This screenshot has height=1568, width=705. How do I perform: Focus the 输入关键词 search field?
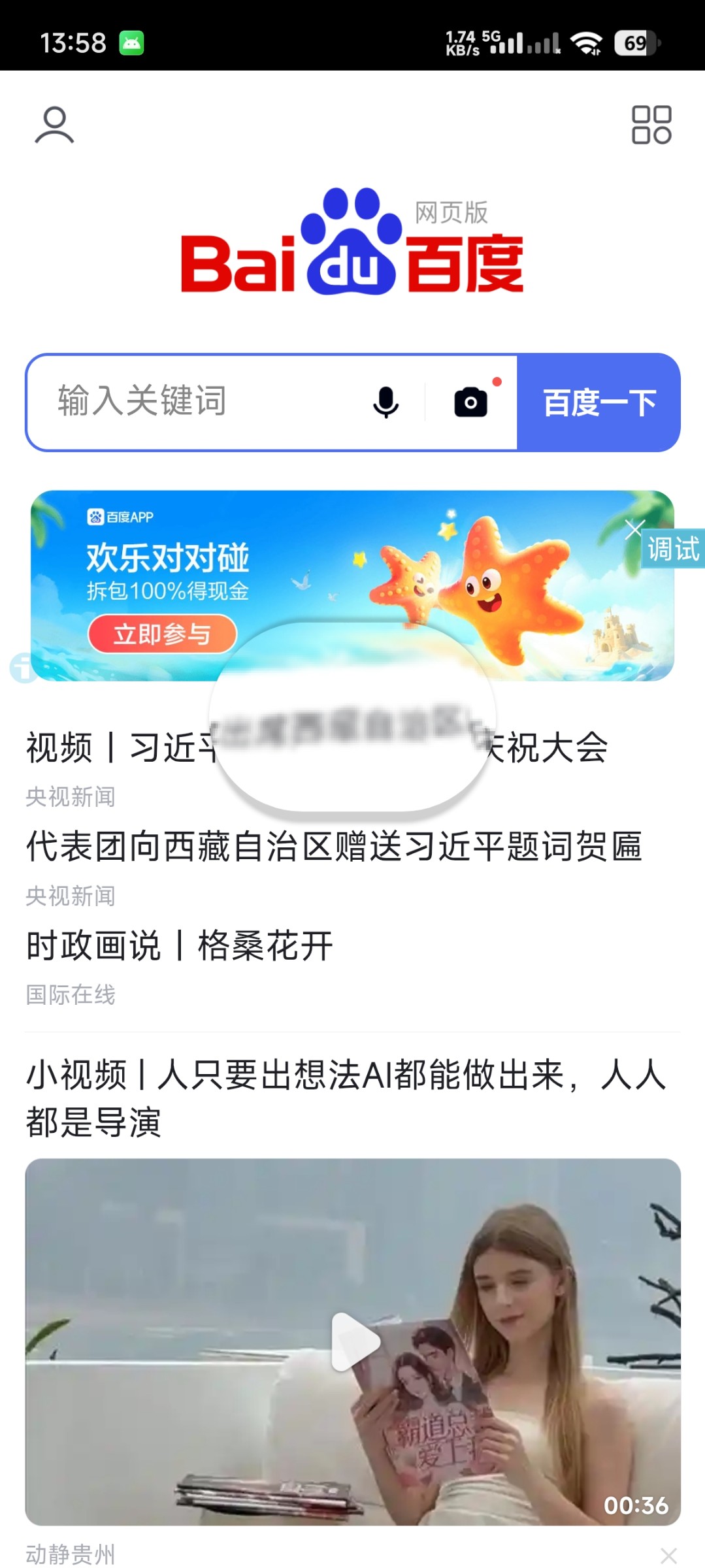click(x=196, y=401)
